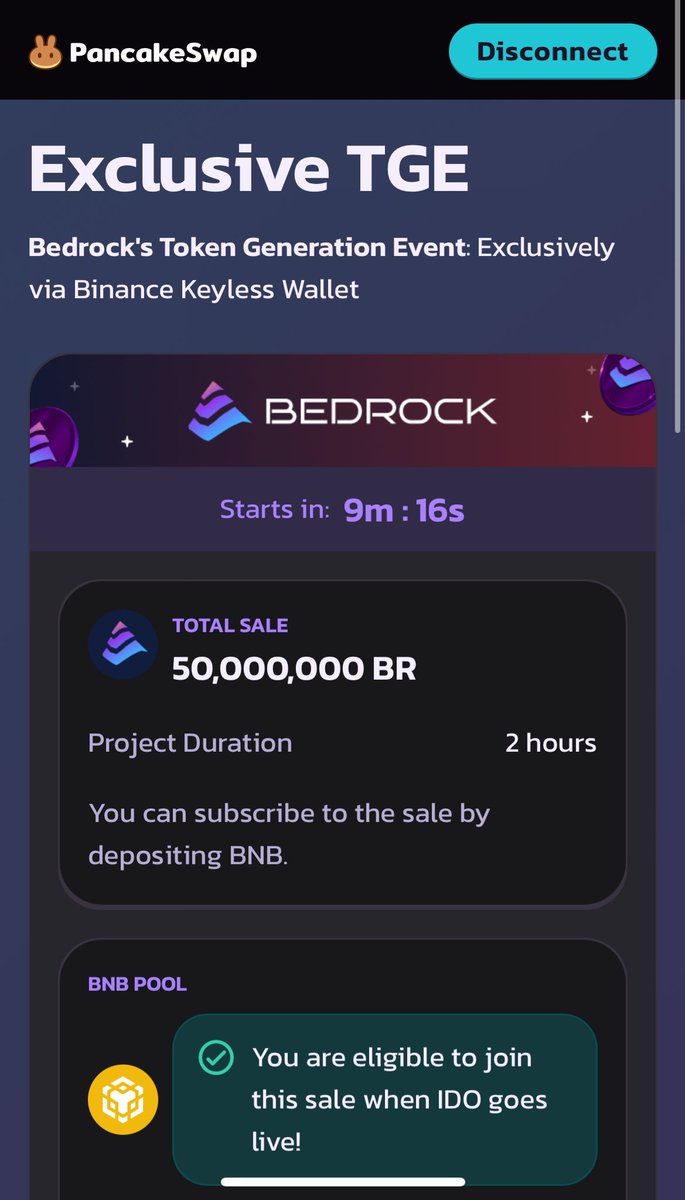Open the PancakeSwap home logo

tap(143, 52)
